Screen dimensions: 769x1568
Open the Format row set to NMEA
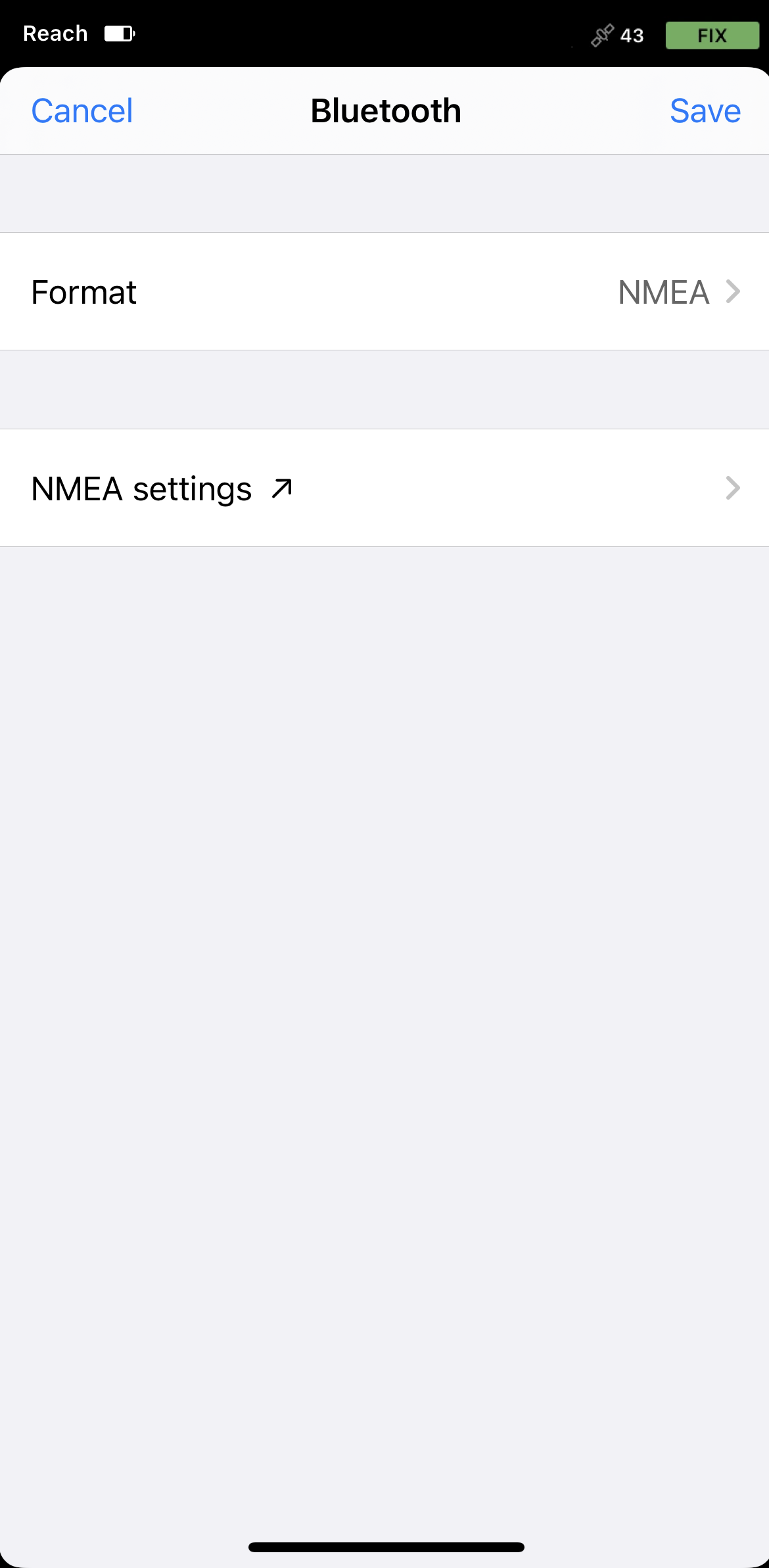[384, 291]
